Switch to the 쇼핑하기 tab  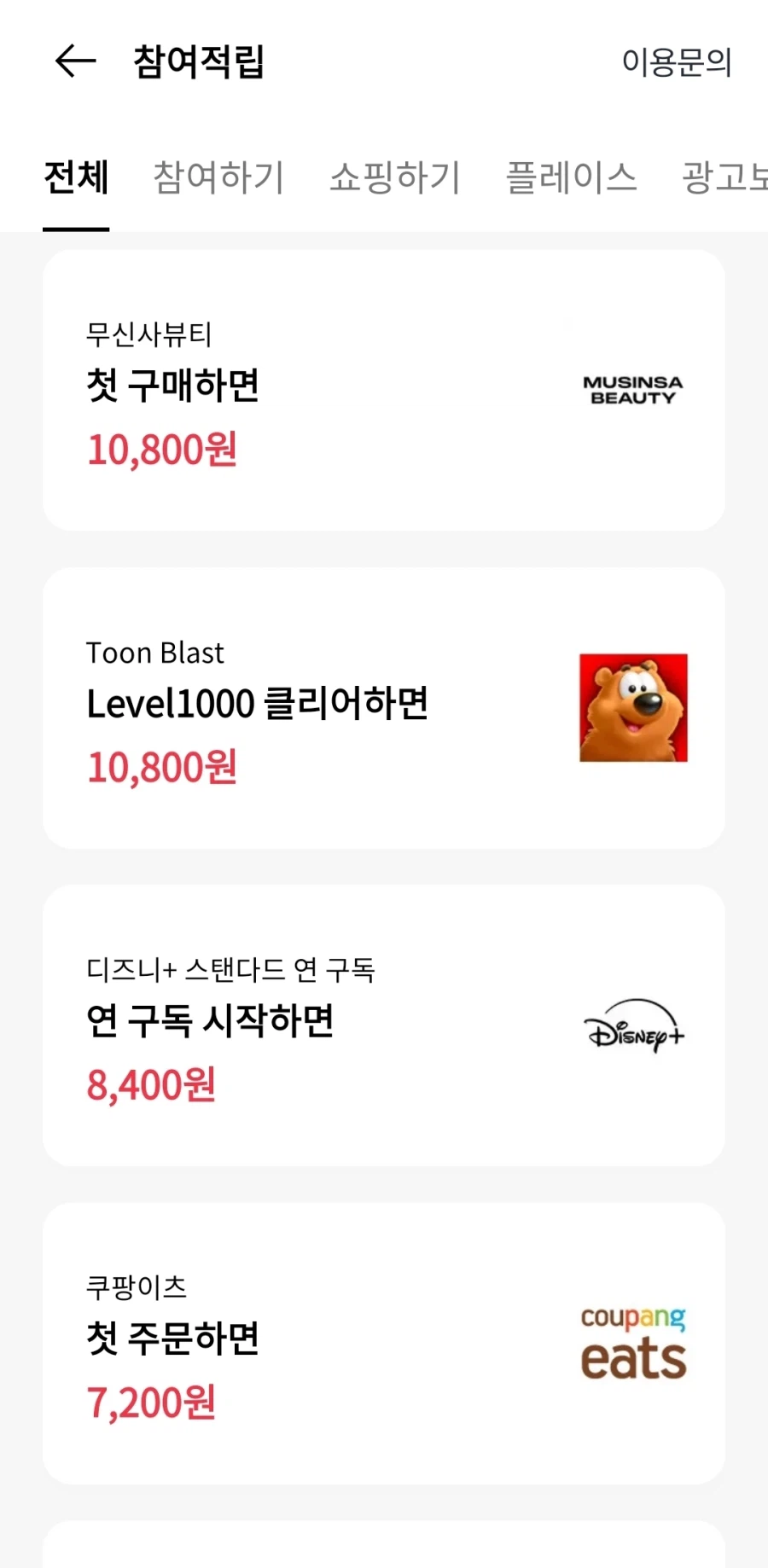[x=393, y=177]
